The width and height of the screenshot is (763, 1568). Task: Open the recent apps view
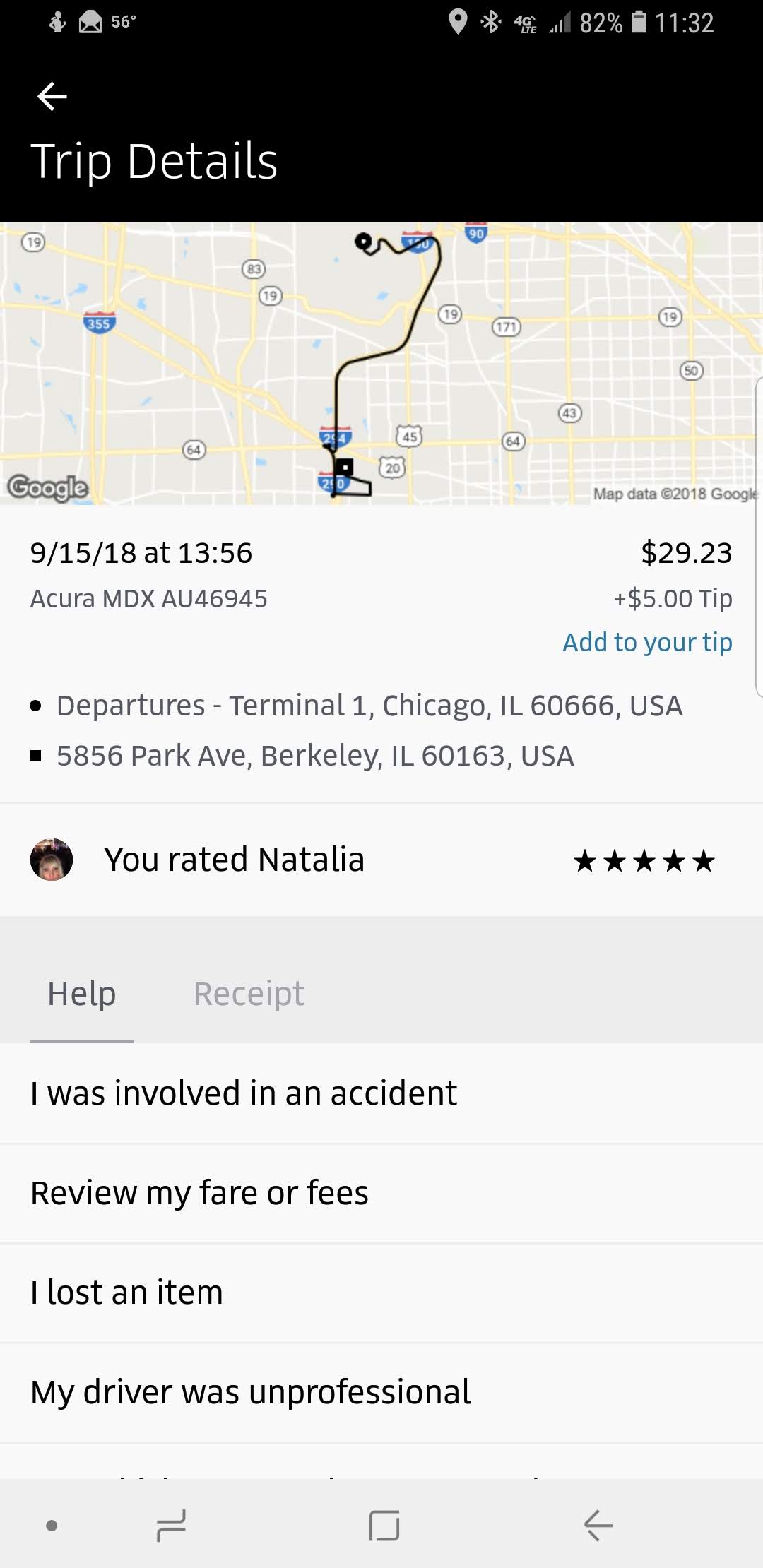pos(171,1526)
